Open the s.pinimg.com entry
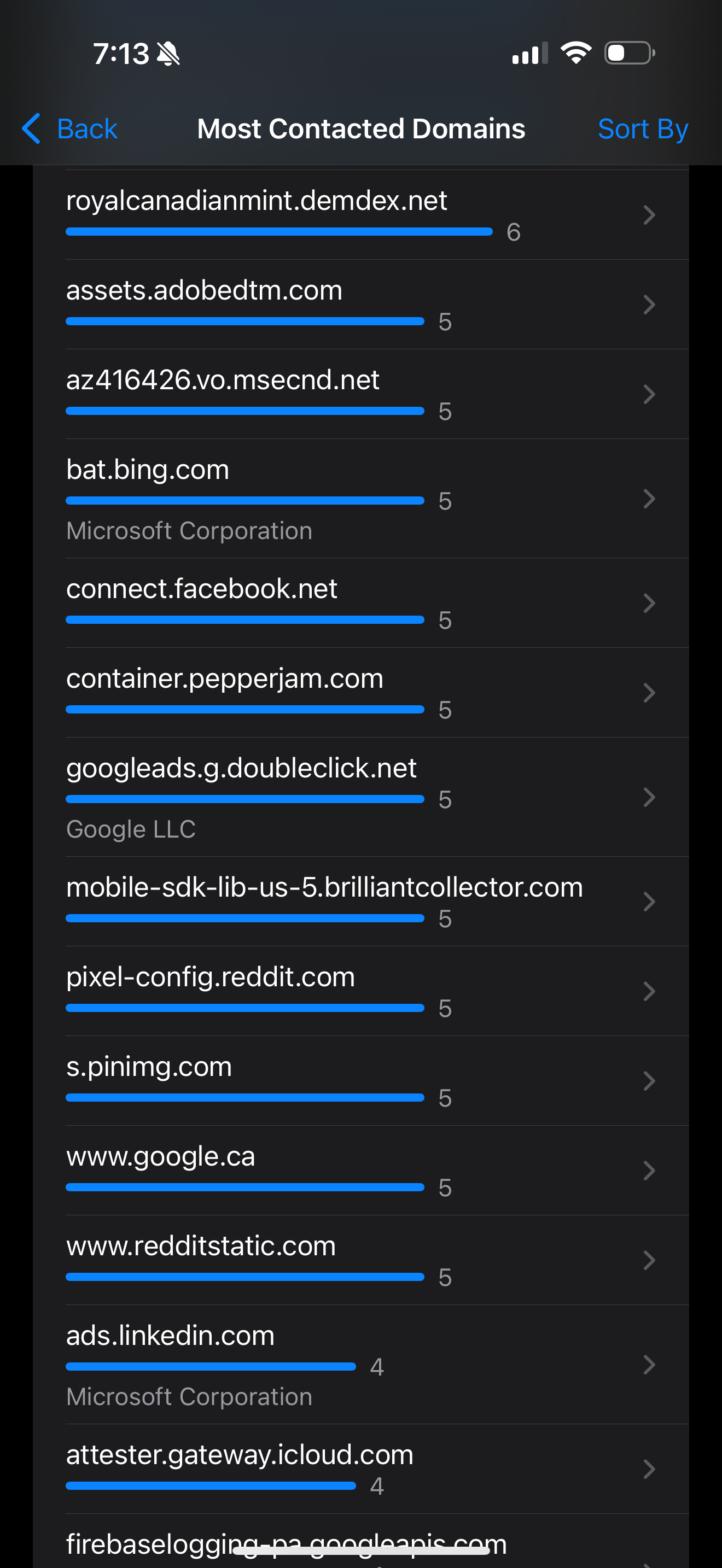Screen dimensions: 722x1568 (361, 1080)
